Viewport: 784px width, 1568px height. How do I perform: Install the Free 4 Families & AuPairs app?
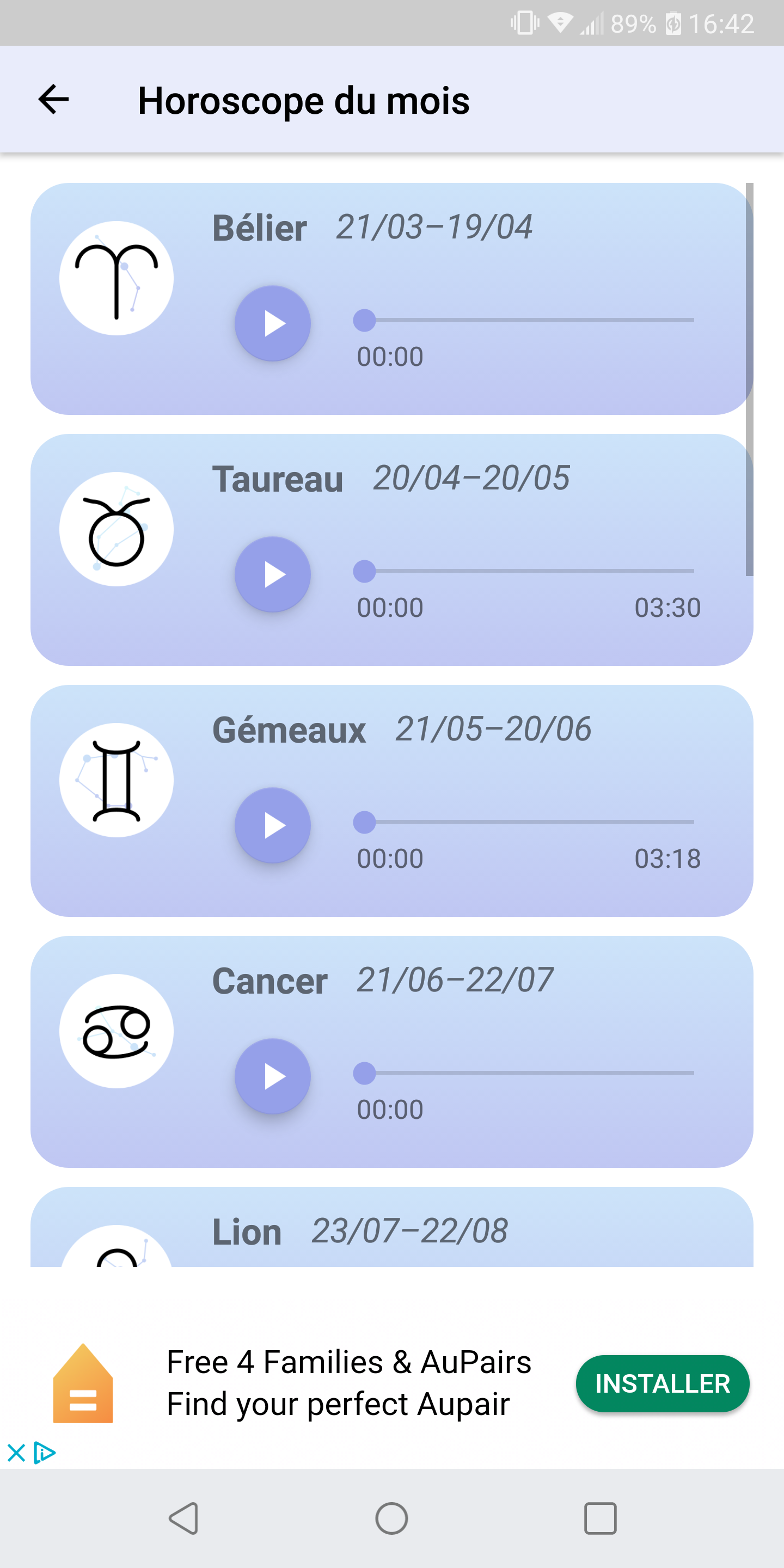[x=662, y=1383]
